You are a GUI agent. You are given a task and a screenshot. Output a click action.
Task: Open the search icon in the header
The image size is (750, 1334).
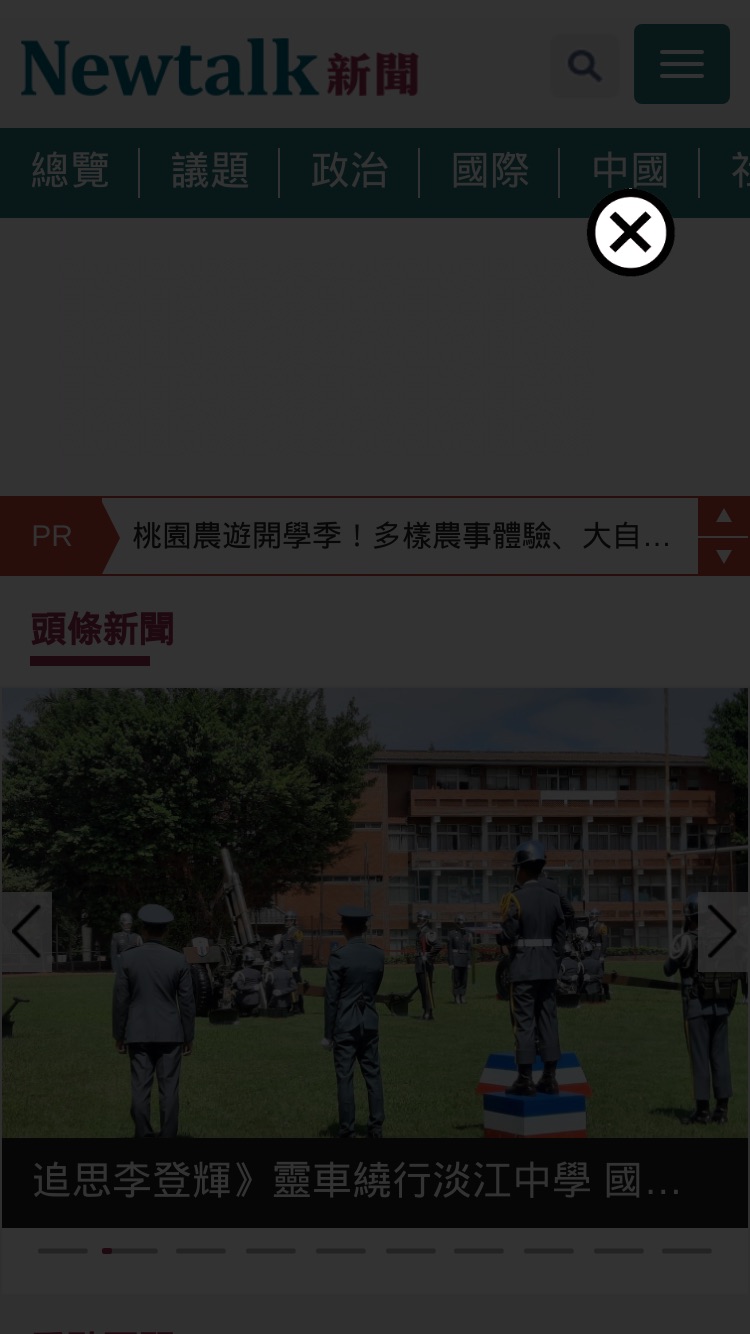(585, 66)
